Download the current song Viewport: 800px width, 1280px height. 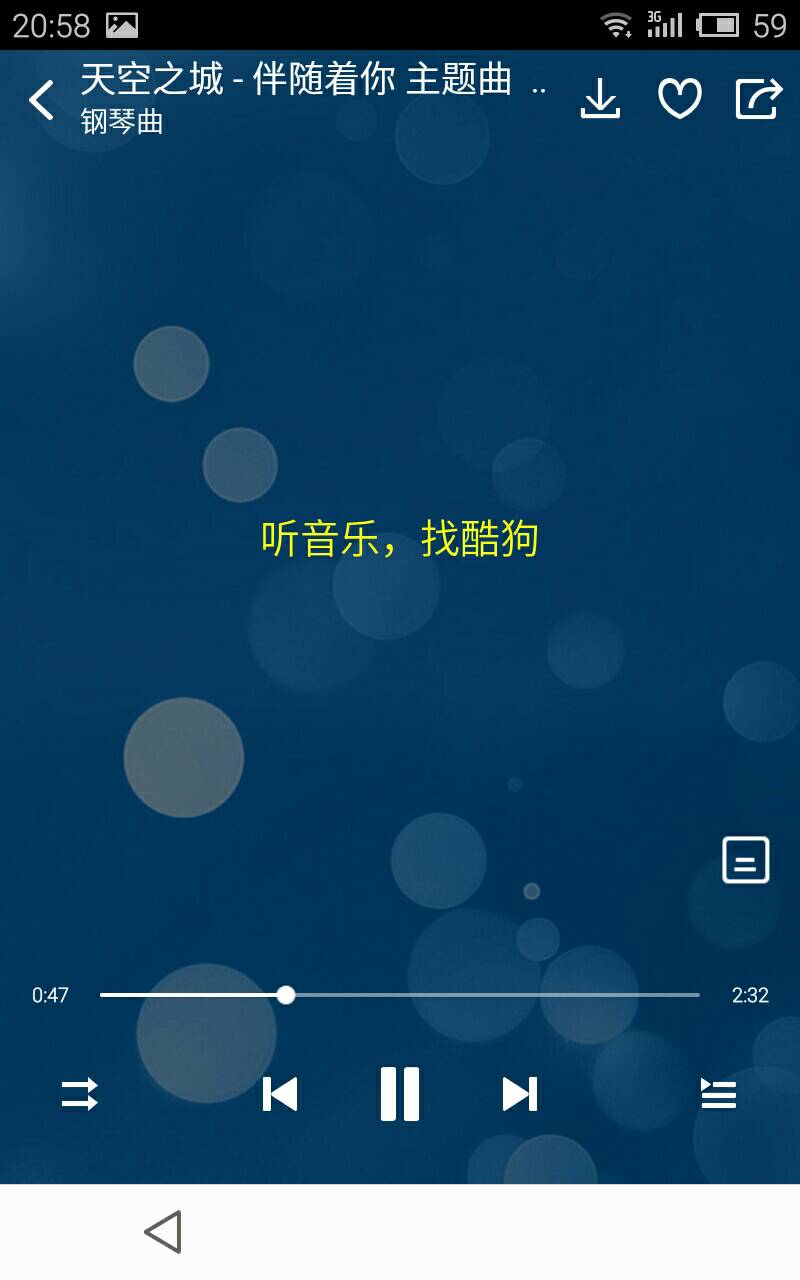(600, 99)
